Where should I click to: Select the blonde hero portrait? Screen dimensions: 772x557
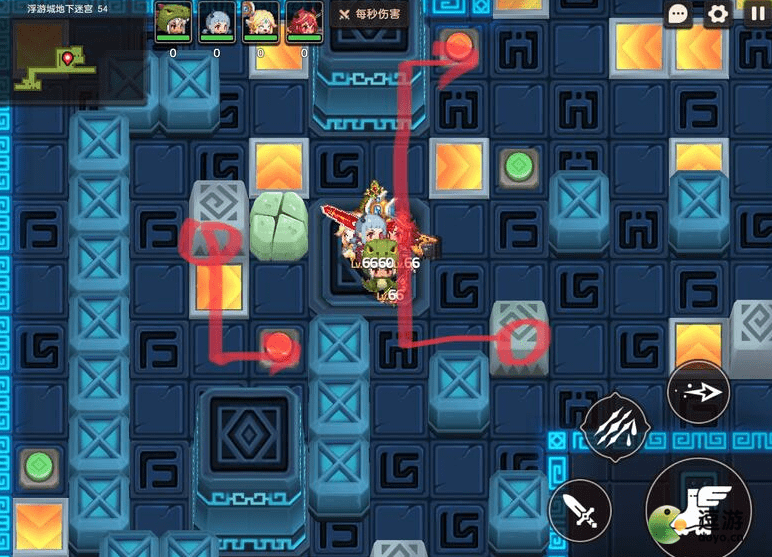(260, 21)
